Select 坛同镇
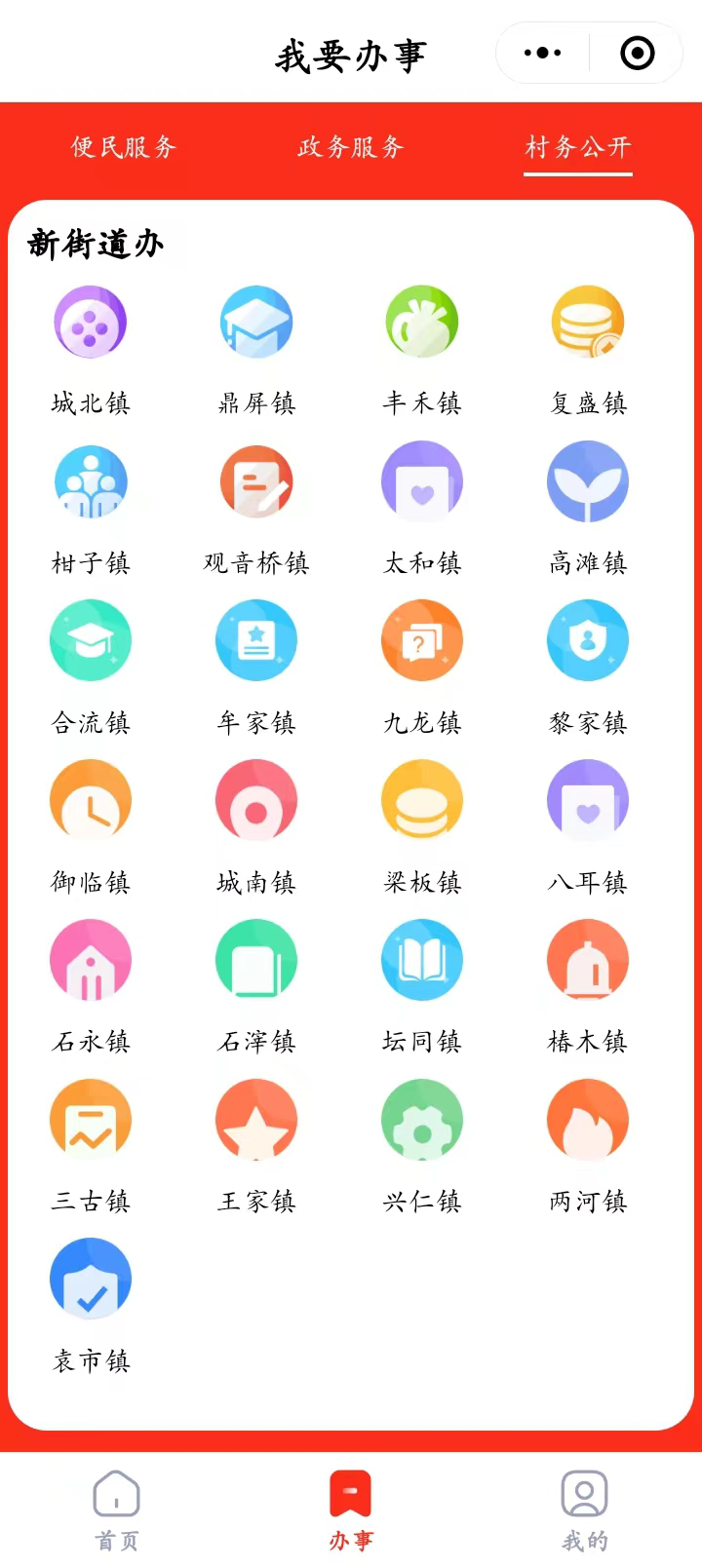Screen dimensions: 702x1568 tap(422, 987)
